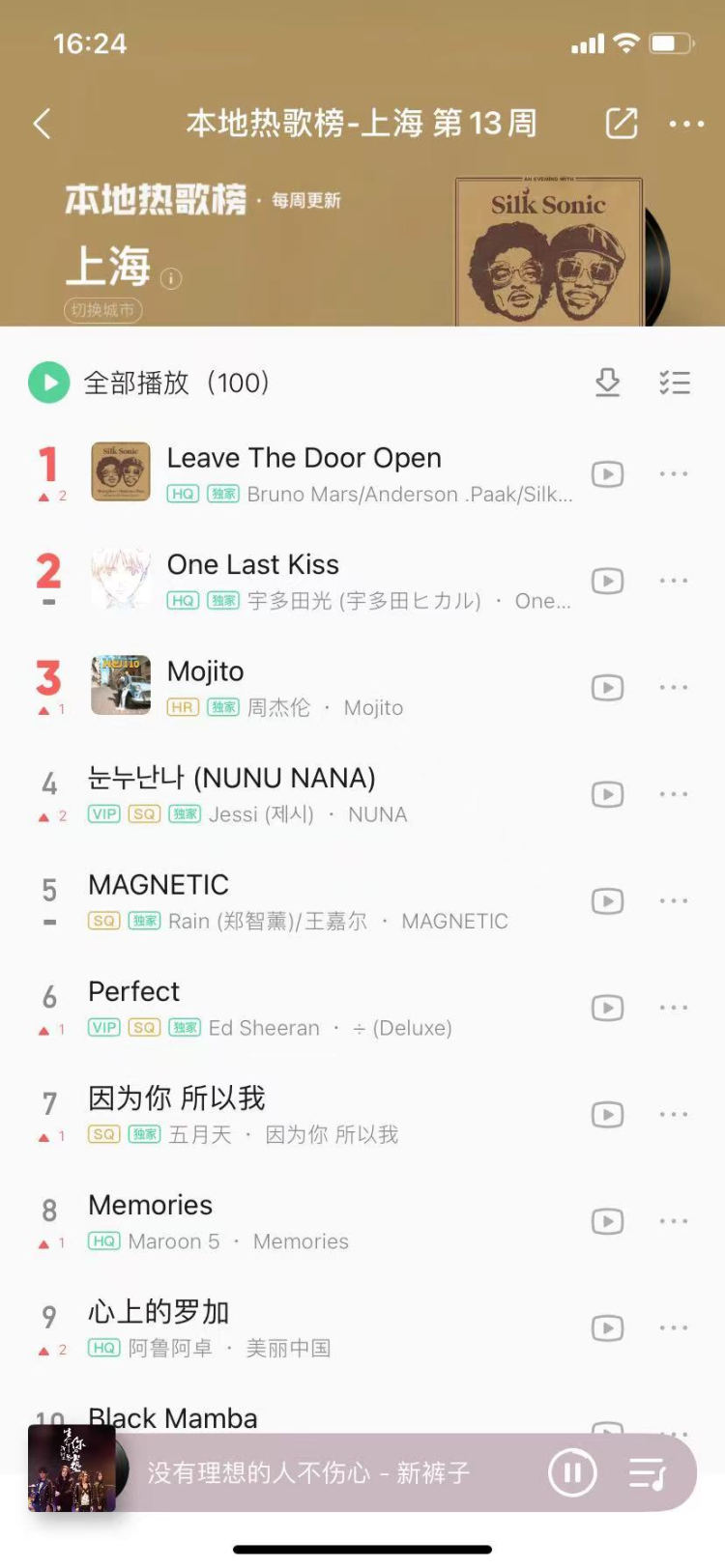725x1568 pixels.
Task: Play the song 눈누난나 (NUNU NANA)
Action: (232, 778)
